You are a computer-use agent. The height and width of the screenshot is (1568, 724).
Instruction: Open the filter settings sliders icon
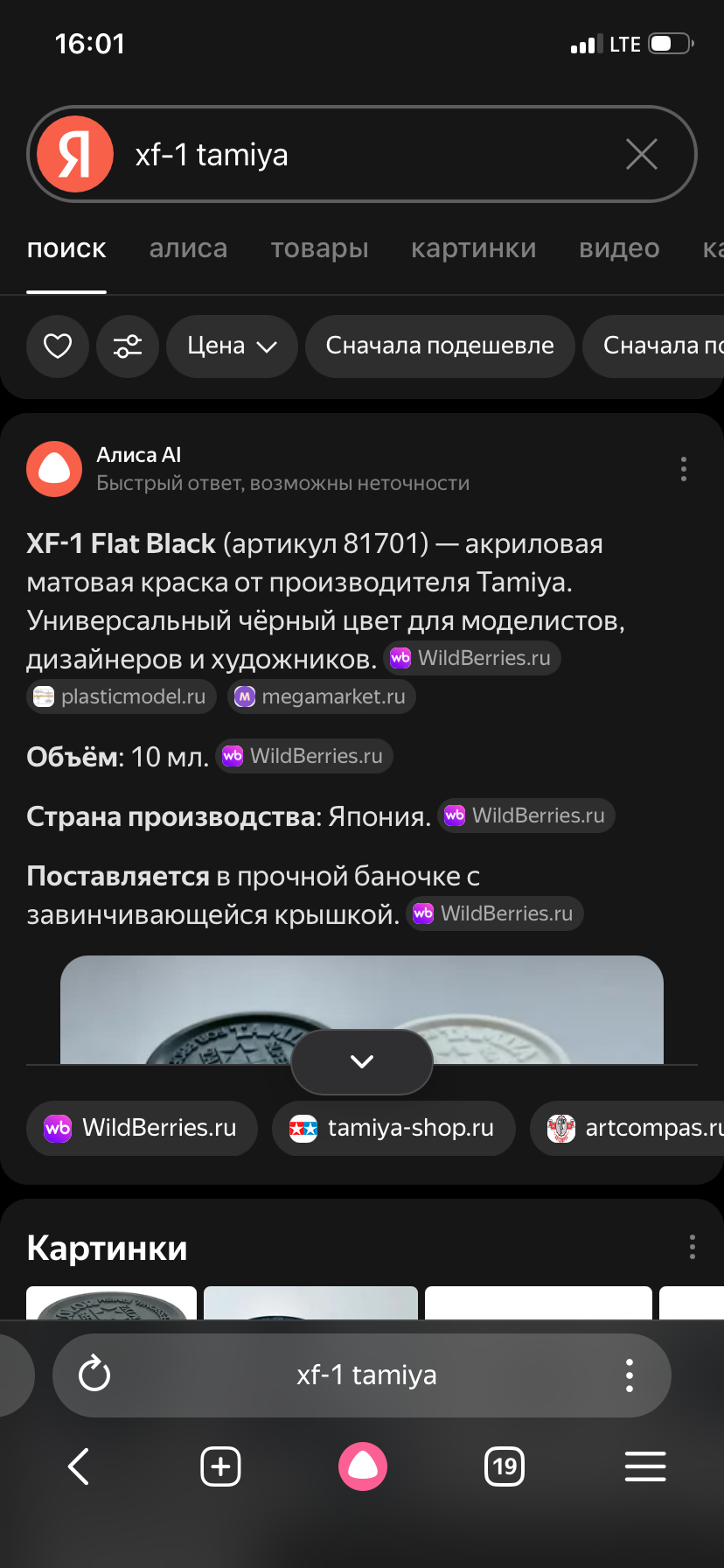[x=128, y=346]
